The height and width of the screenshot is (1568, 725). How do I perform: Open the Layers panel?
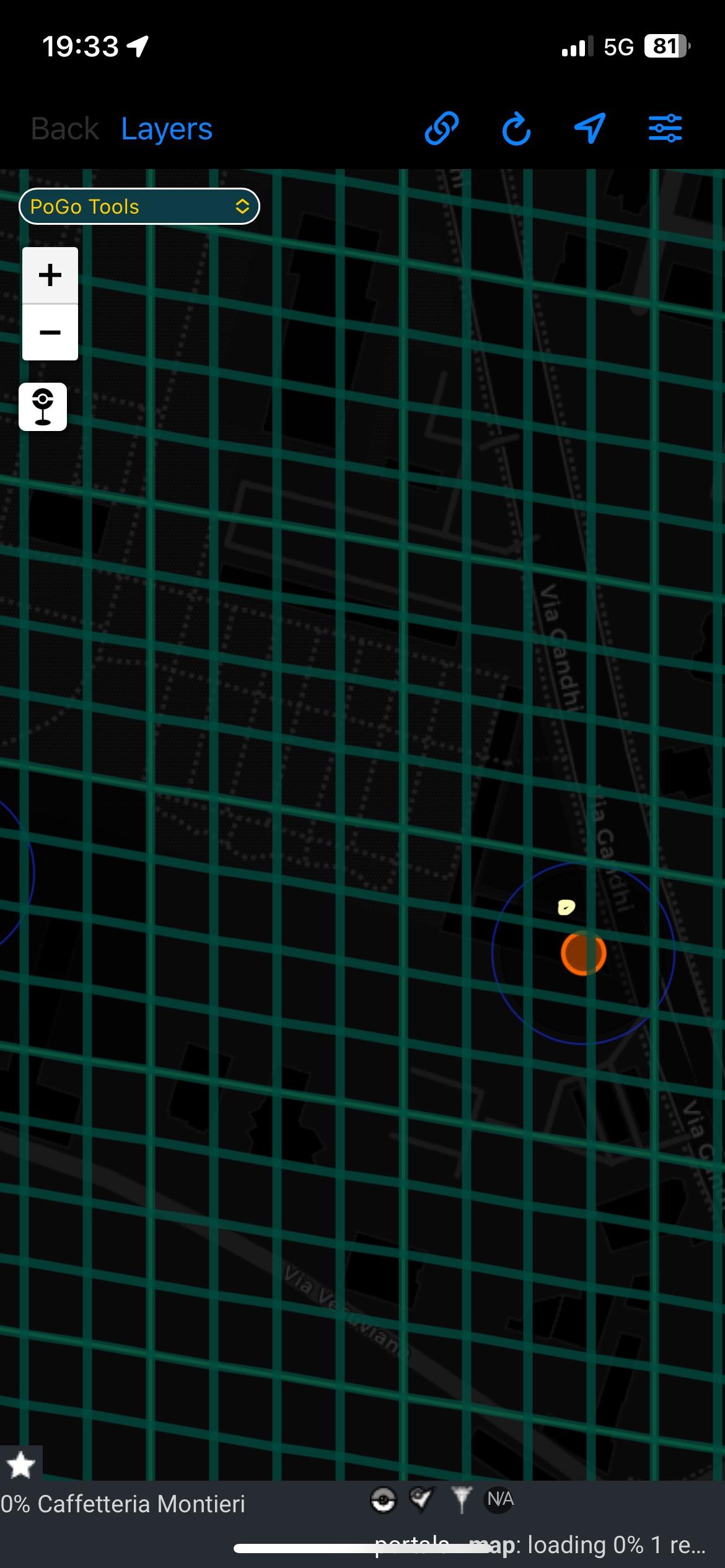click(x=167, y=129)
